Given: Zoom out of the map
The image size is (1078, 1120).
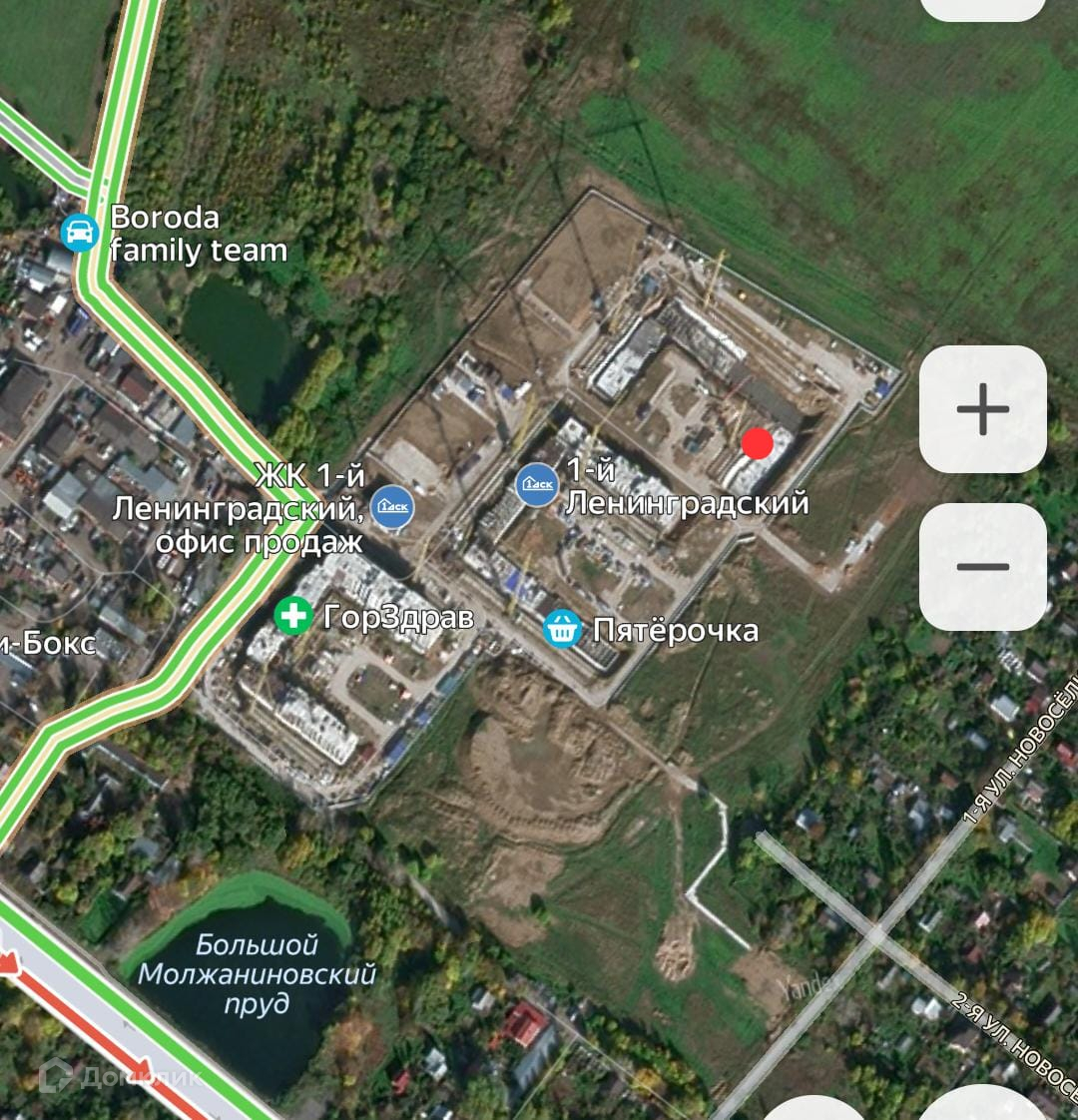Looking at the screenshot, I should (982, 566).
